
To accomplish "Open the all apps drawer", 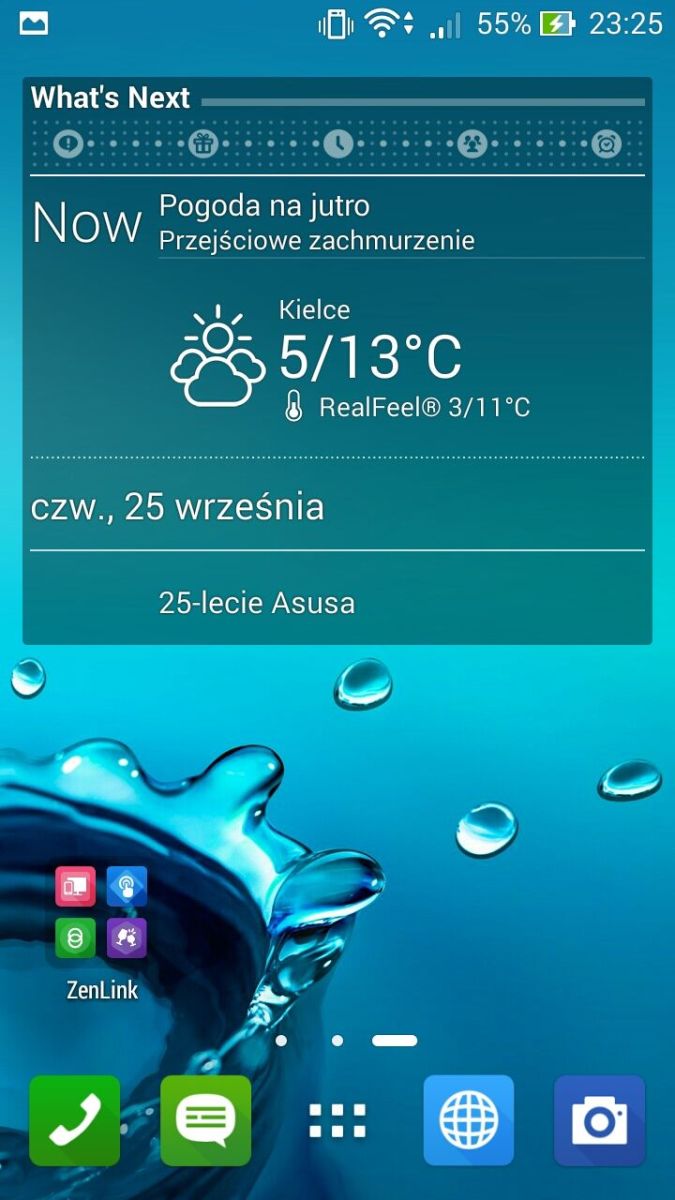I will pos(337,1121).
